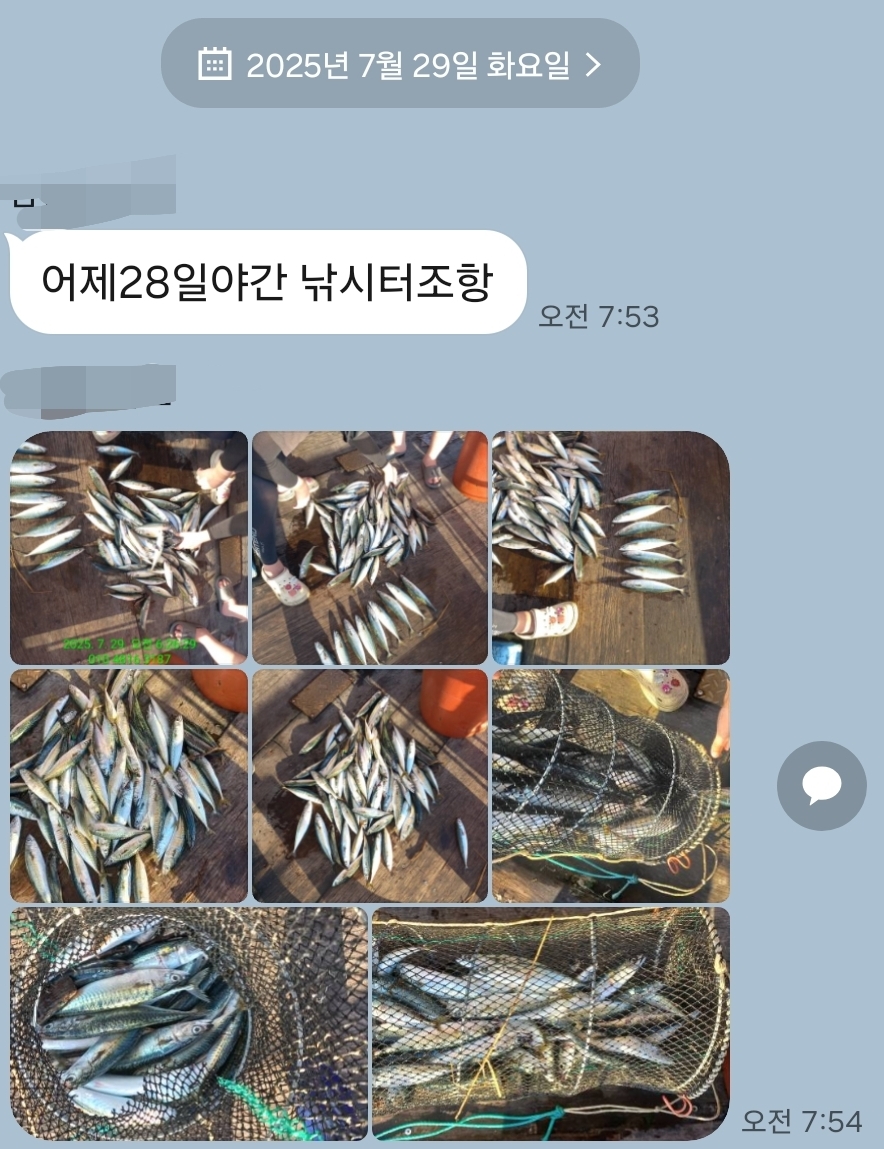Open the fourth photo of piled fish

[x=129, y=785]
